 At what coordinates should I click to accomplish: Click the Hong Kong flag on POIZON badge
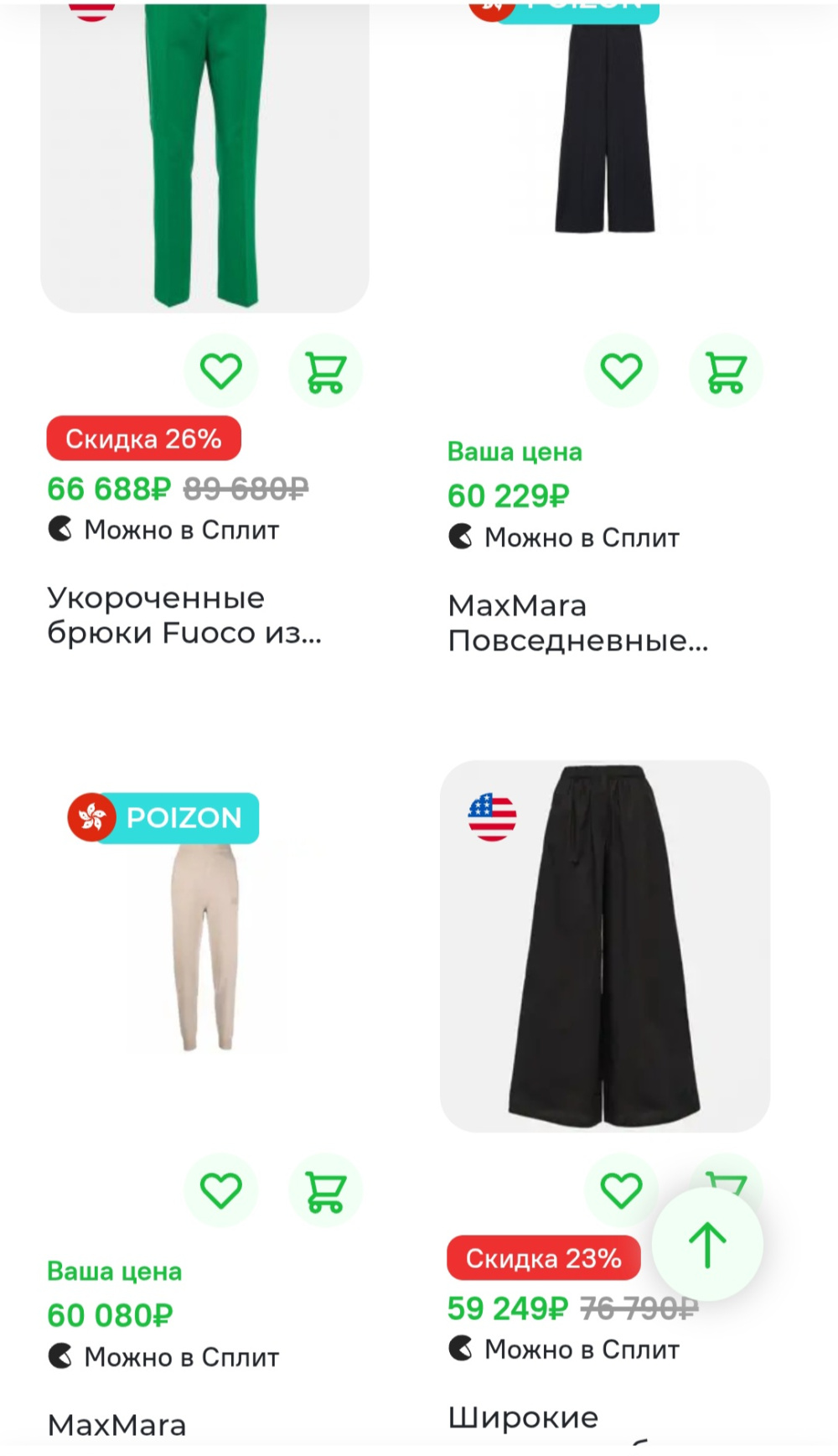pyautogui.click(x=92, y=819)
